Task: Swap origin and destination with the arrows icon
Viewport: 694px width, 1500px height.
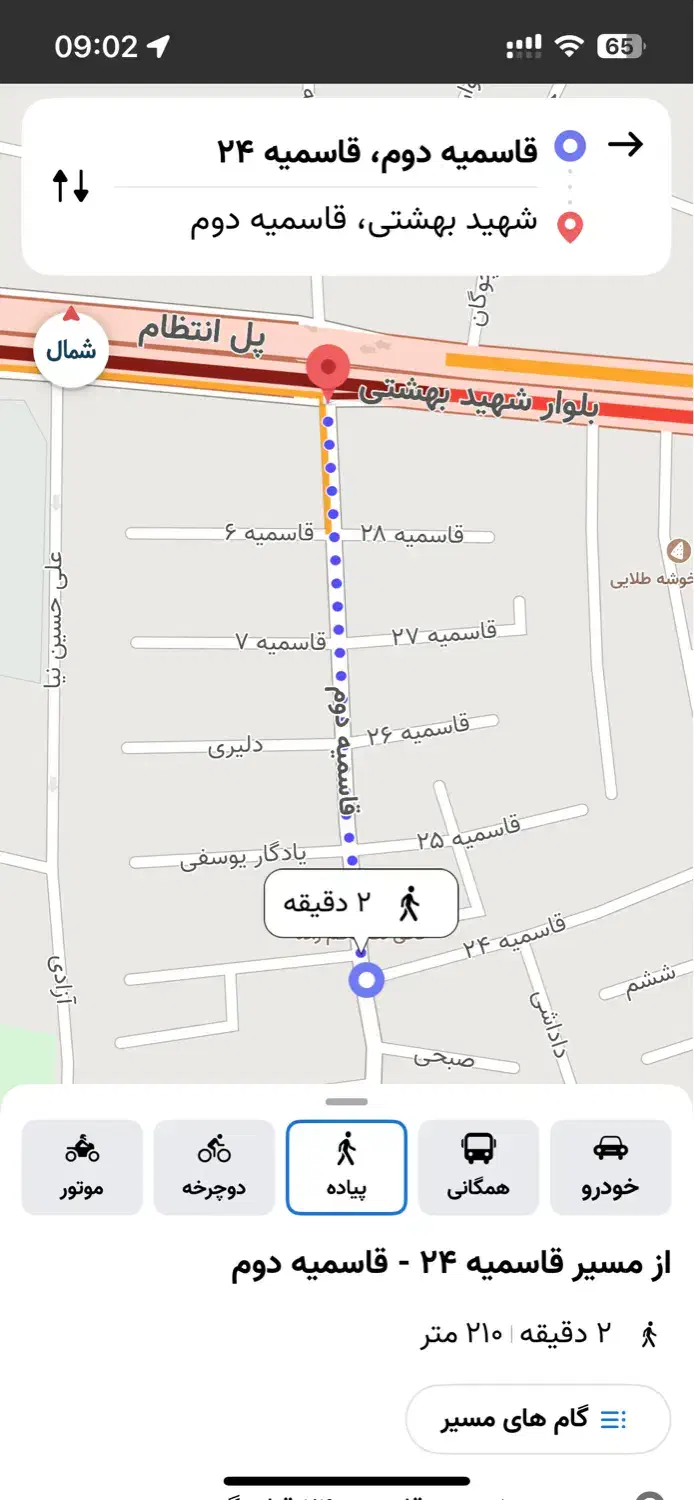Action: 71,186
